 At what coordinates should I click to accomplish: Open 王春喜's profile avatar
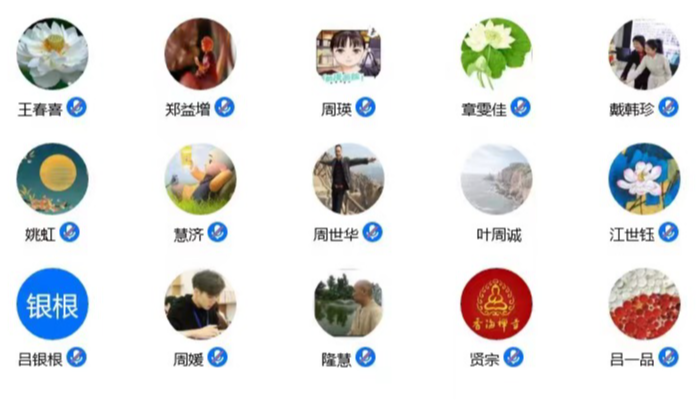pyautogui.click(x=52, y=53)
